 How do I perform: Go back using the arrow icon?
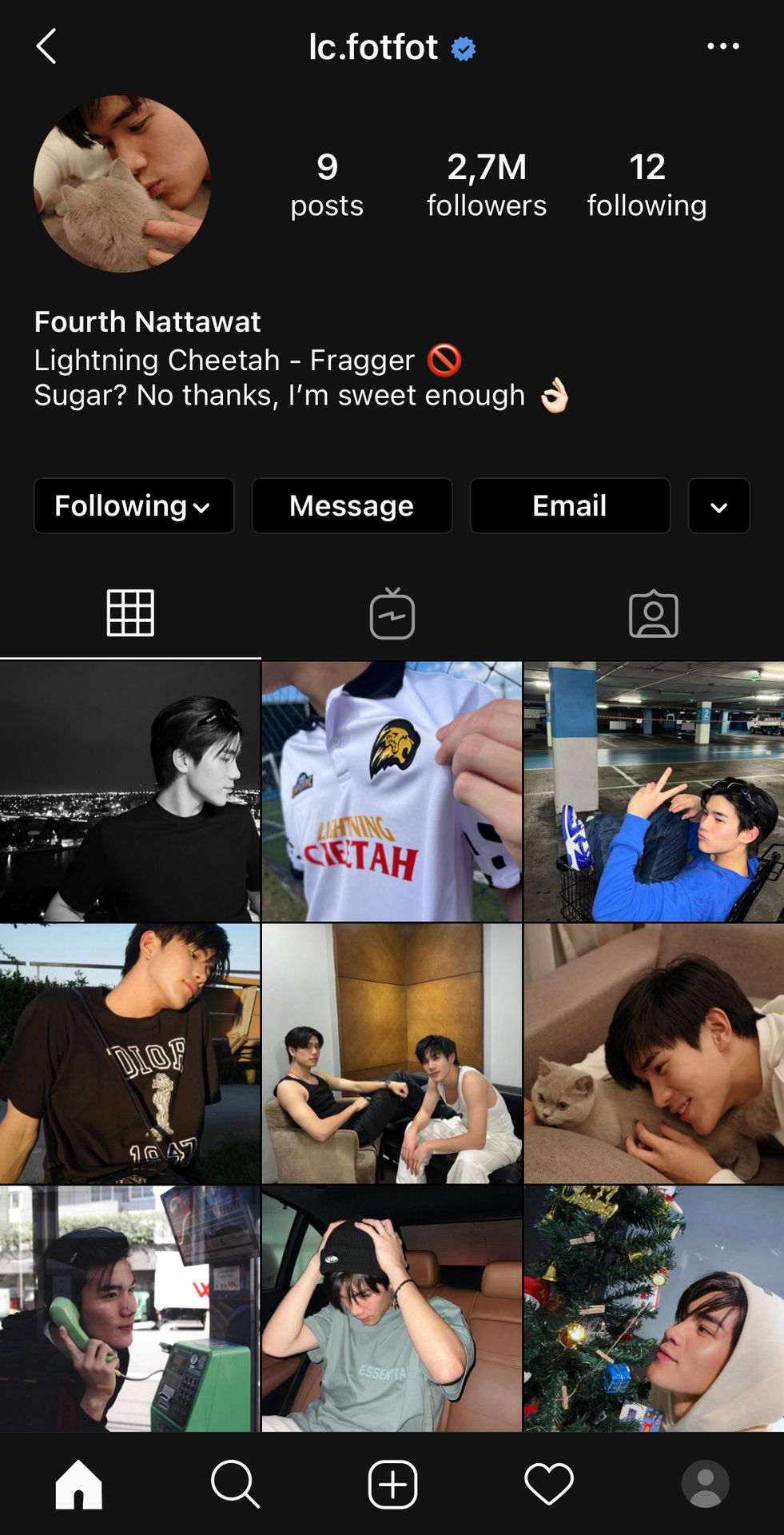tap(46, 46)
